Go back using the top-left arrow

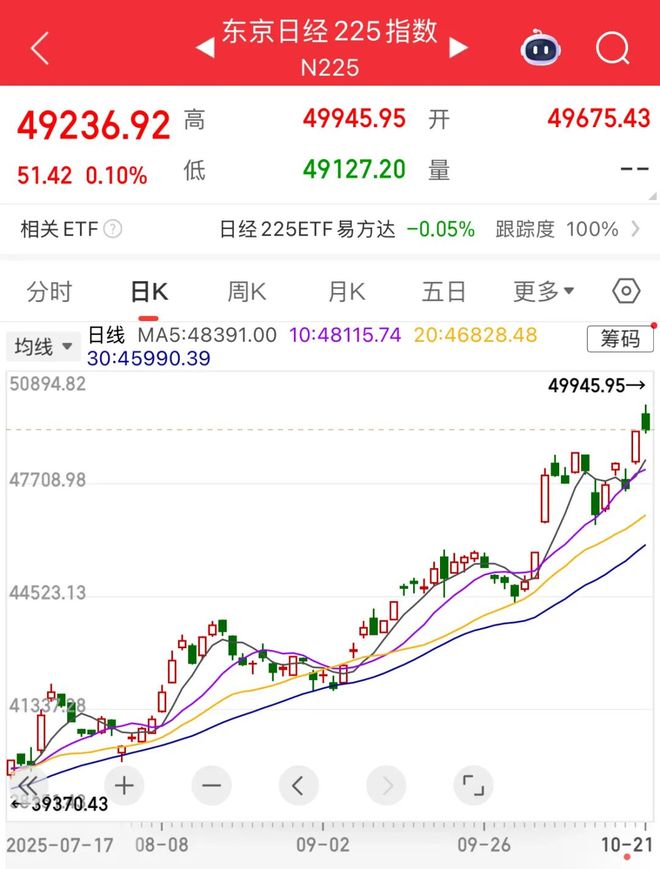[39, 48]
